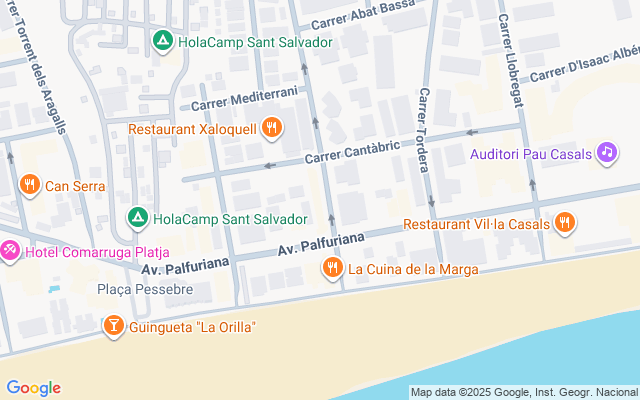View the La Cuina de la Marga place pin
The image size is (640, 400).
(332, 268)
